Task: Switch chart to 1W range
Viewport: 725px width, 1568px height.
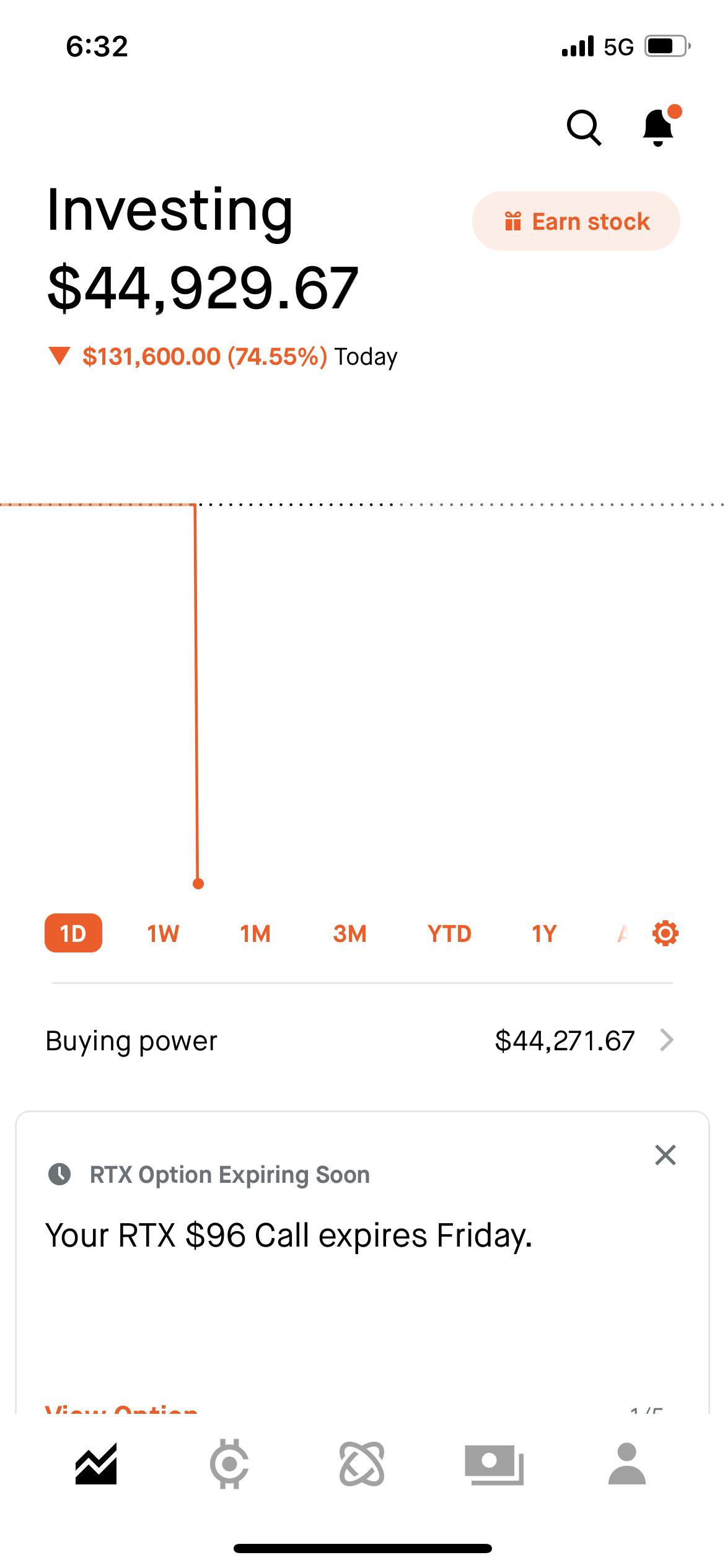Action: point(163,933)
